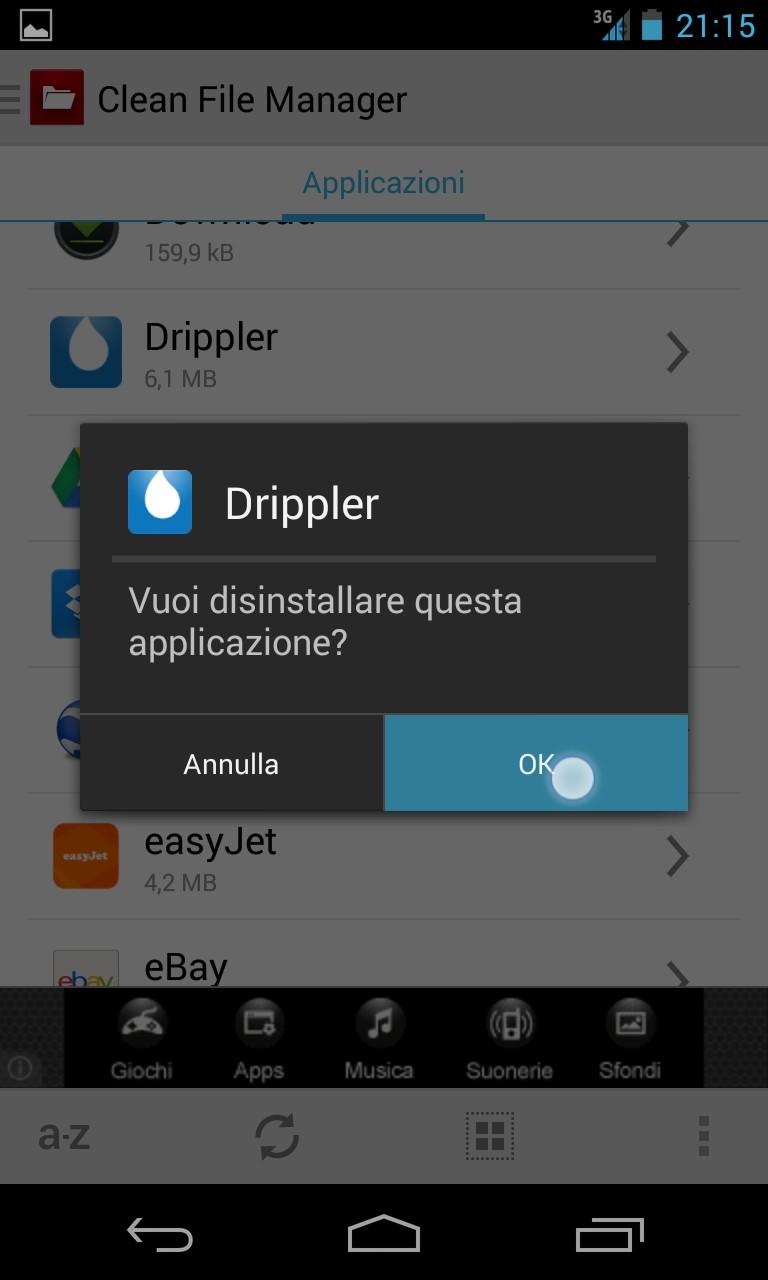Refresh the applications list
Image resolution: width=768 pixels, height=1280 pixels.
coord(277,1136)
